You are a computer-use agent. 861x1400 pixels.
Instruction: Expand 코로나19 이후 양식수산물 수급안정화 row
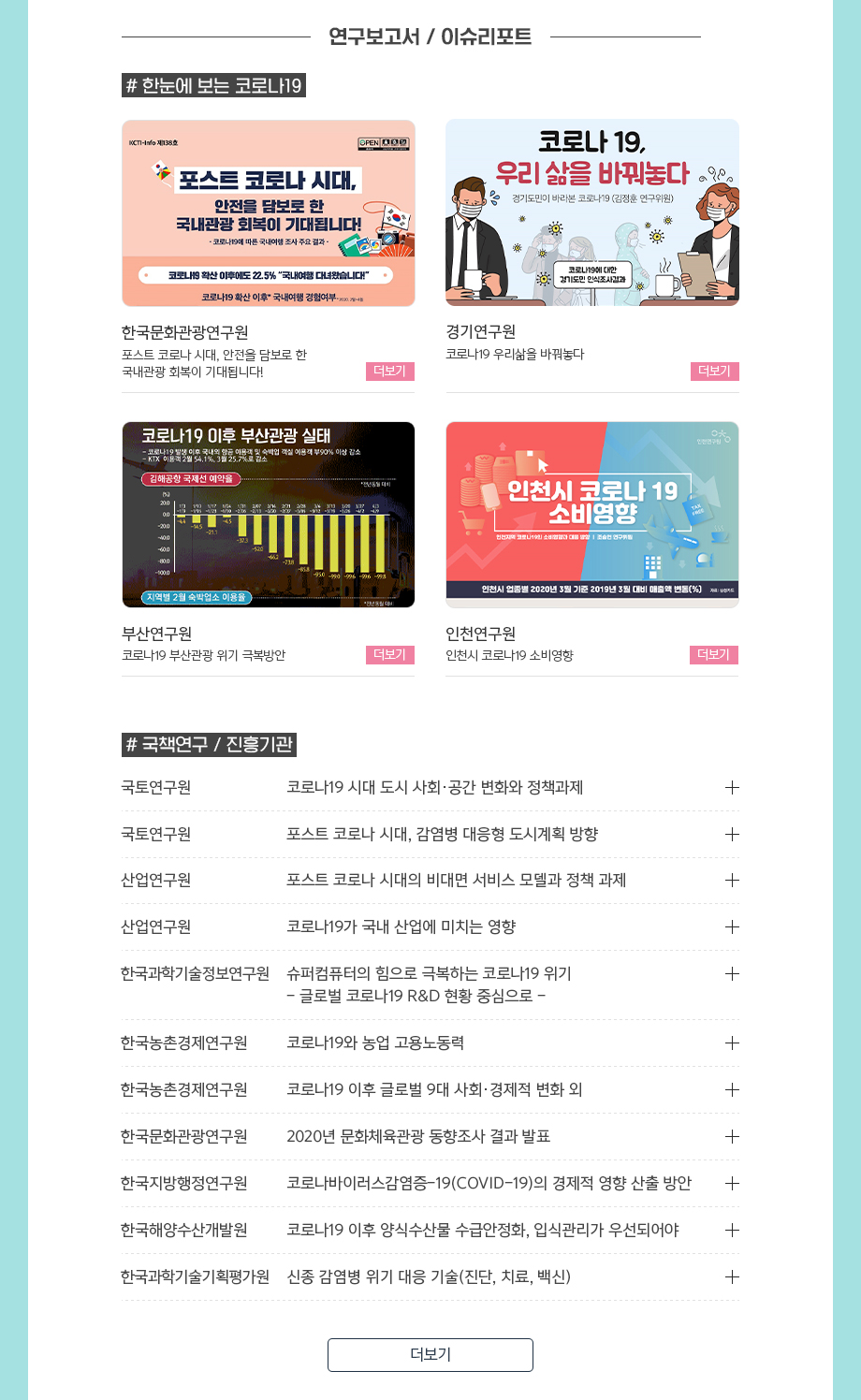pos(732,1231)
